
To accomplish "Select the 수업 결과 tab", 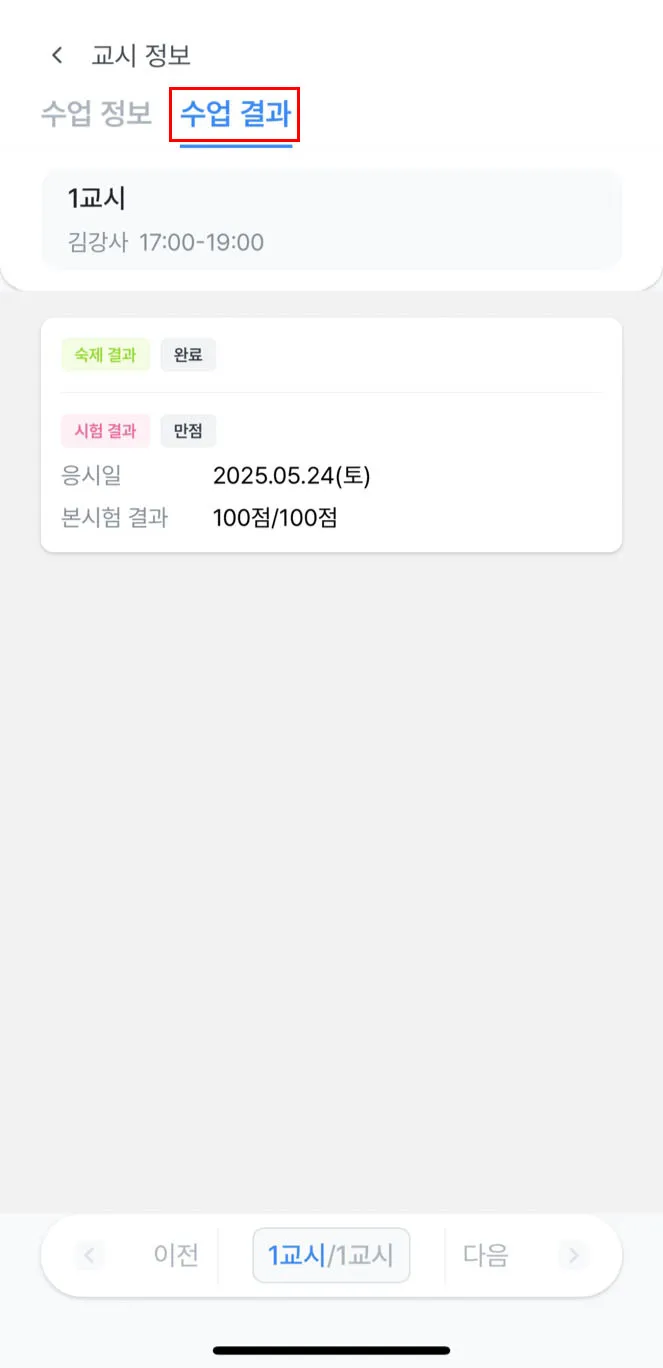I will click(235, 115).
